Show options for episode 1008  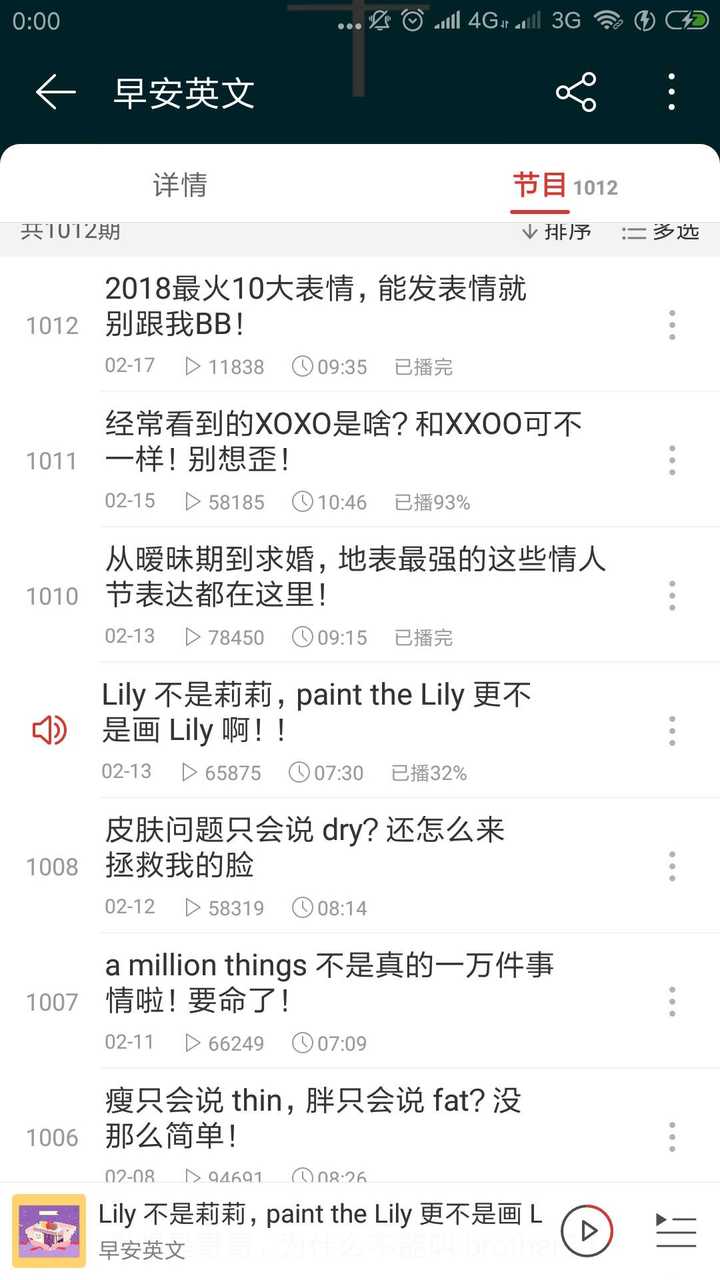671,866
